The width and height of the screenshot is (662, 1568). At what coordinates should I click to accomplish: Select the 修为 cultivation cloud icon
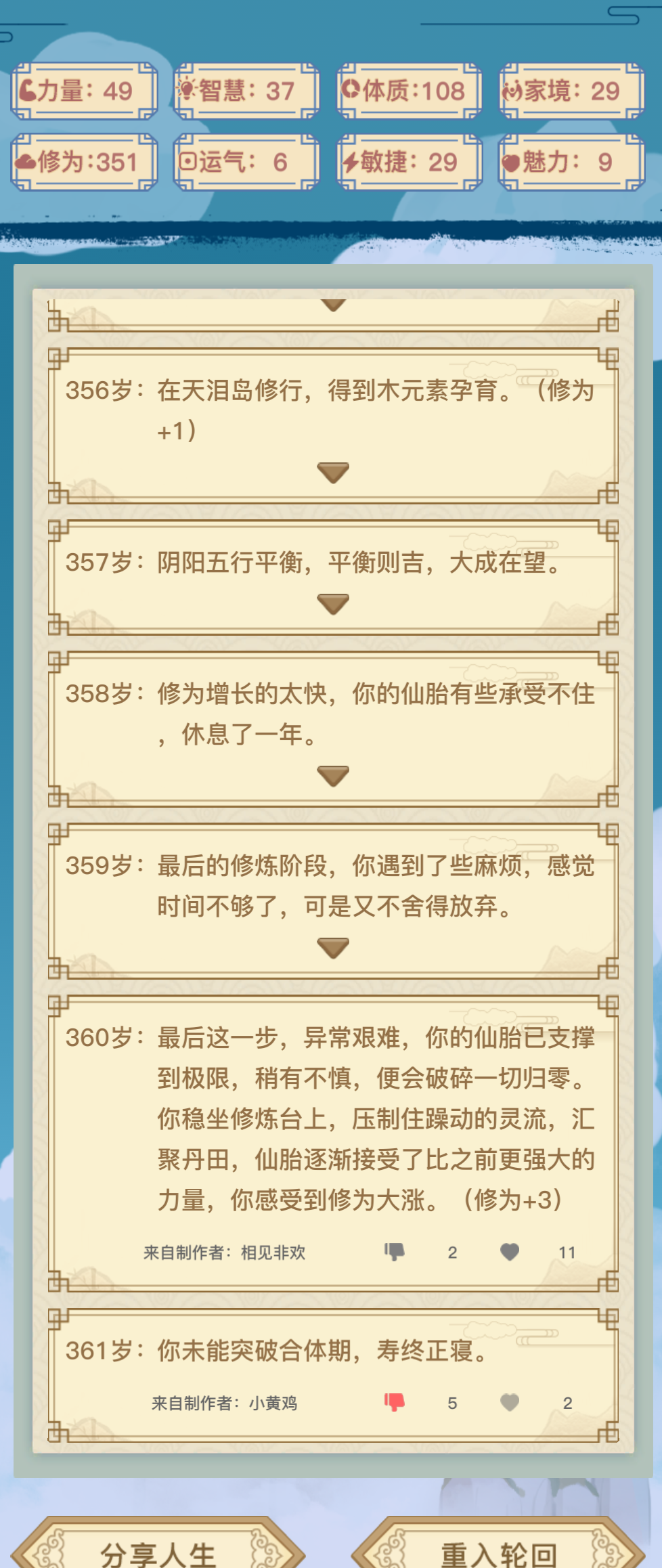tap(26, 160)
